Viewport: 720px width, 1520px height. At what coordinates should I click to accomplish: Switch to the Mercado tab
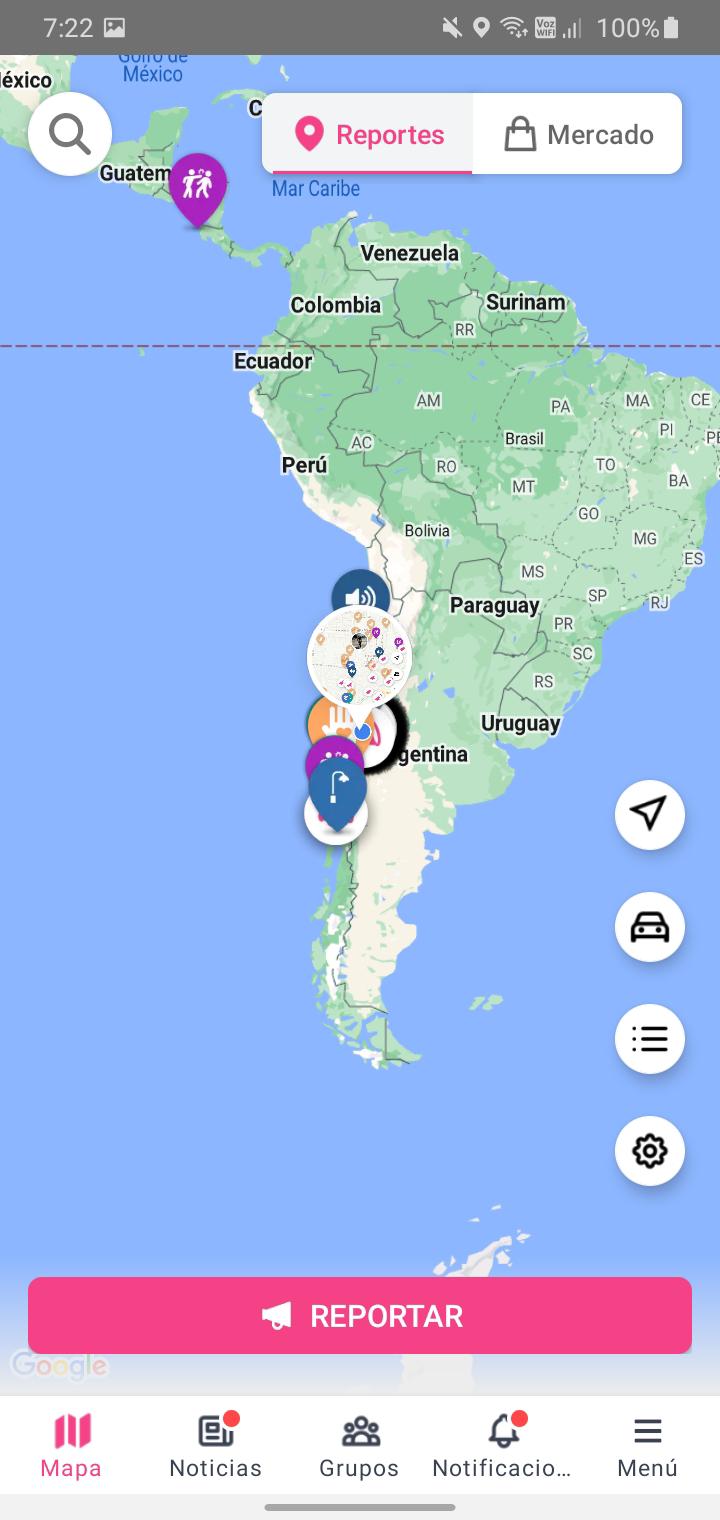578,134
